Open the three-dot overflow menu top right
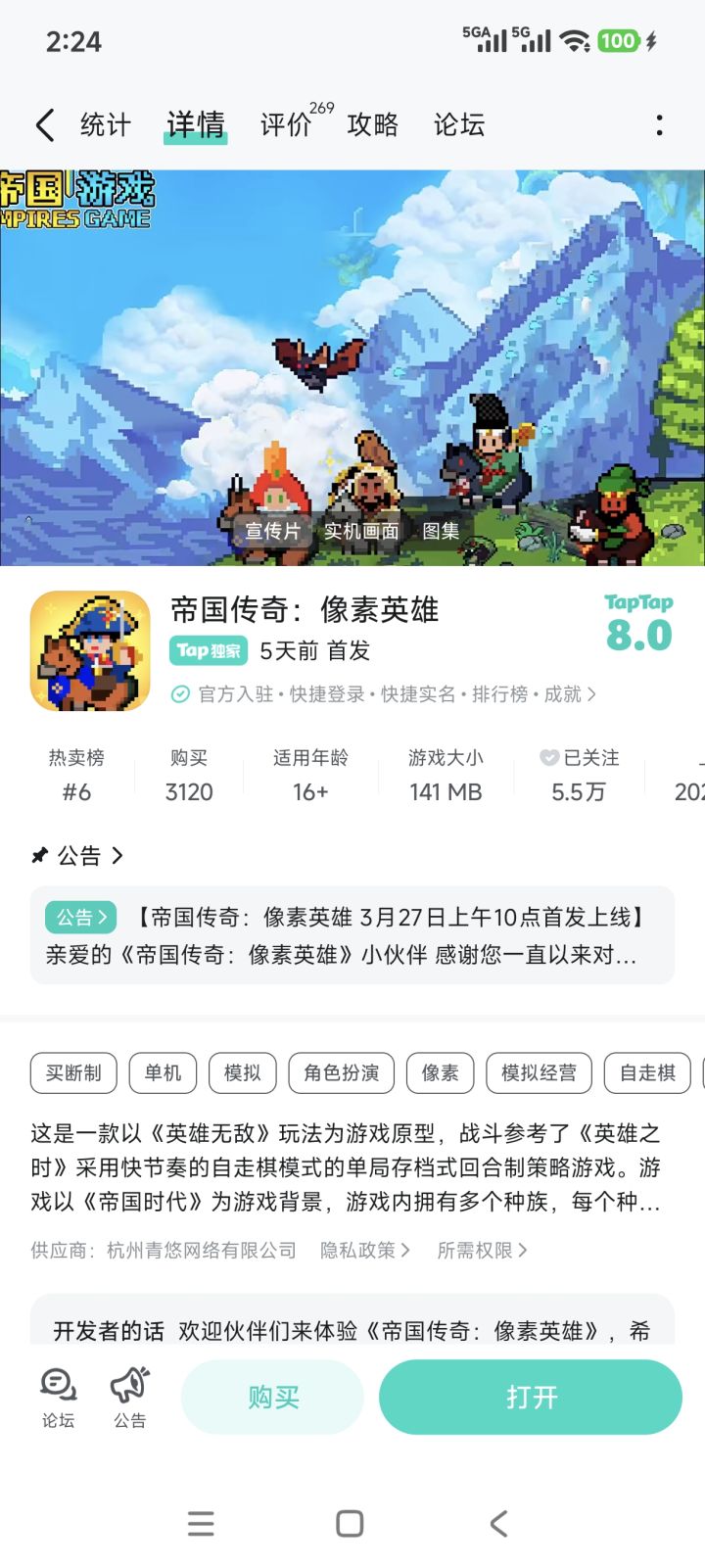Screen dimensions: 705x1568 click(x=659, y=124)
